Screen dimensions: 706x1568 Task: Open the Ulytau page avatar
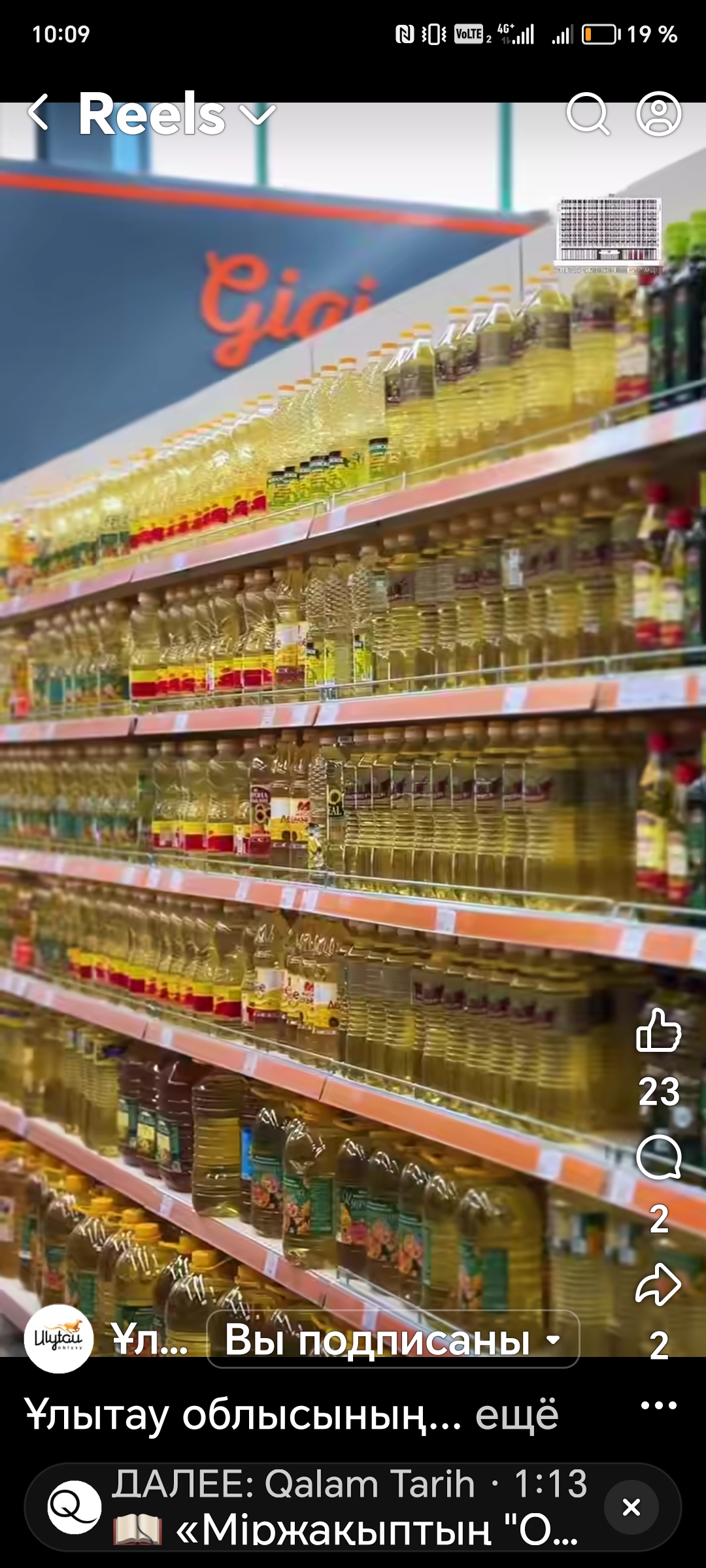58,1339
